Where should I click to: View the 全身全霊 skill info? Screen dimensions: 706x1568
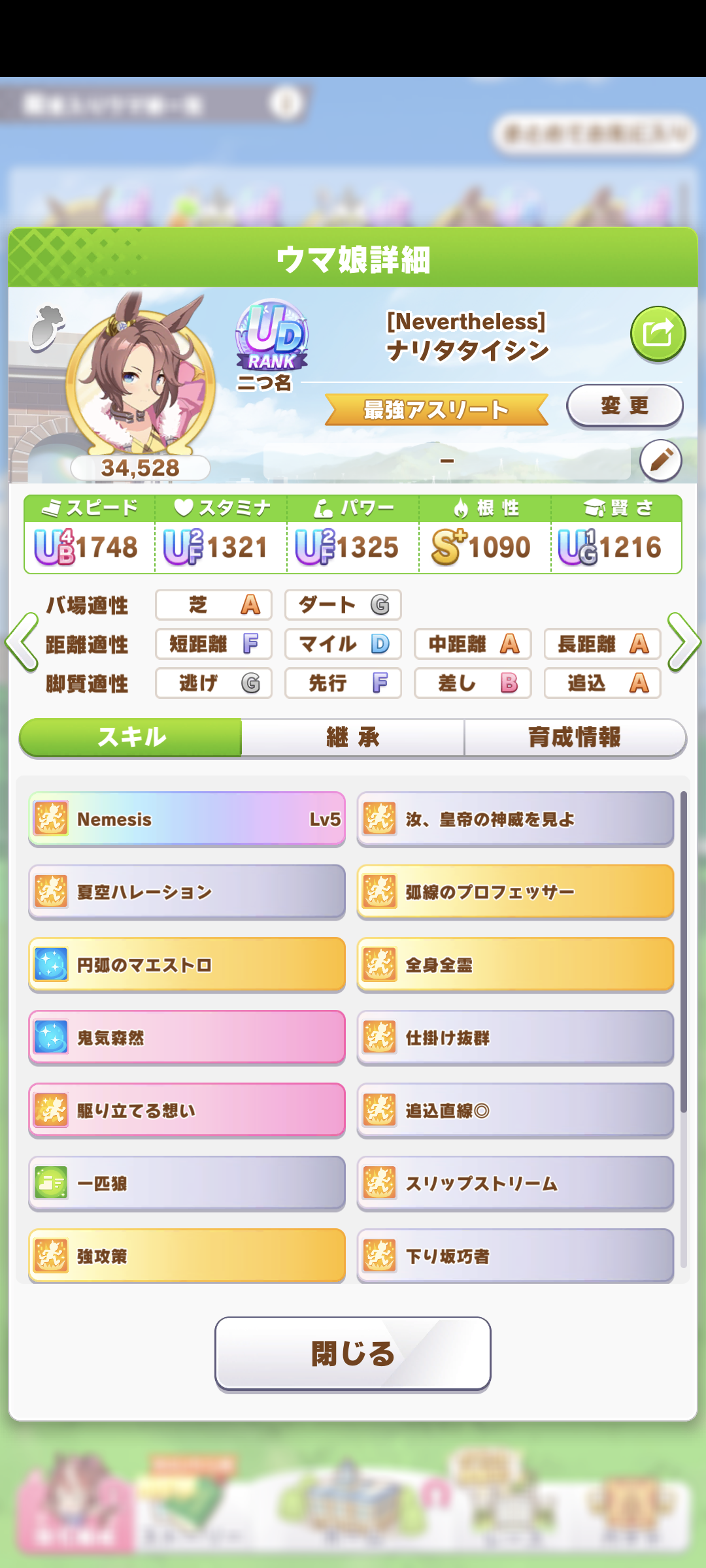(x=515, y=965)
